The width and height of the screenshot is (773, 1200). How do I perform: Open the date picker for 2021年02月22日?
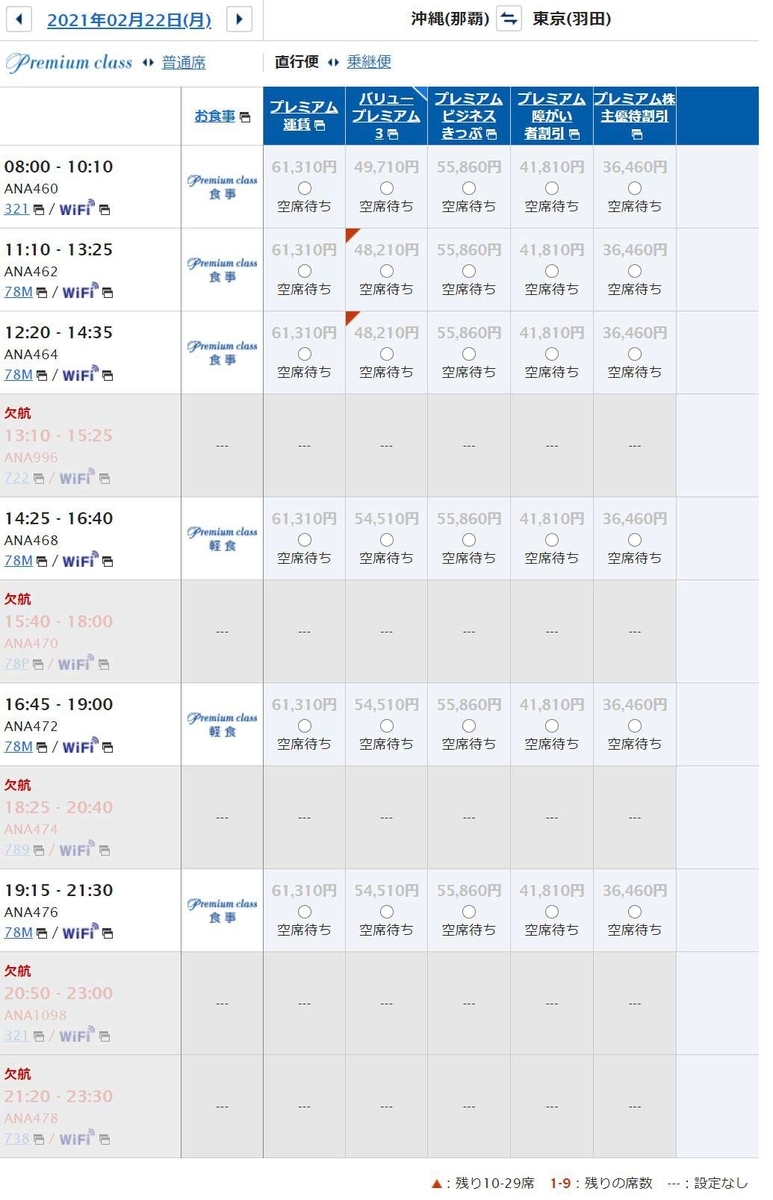click(x=129, y=19)
